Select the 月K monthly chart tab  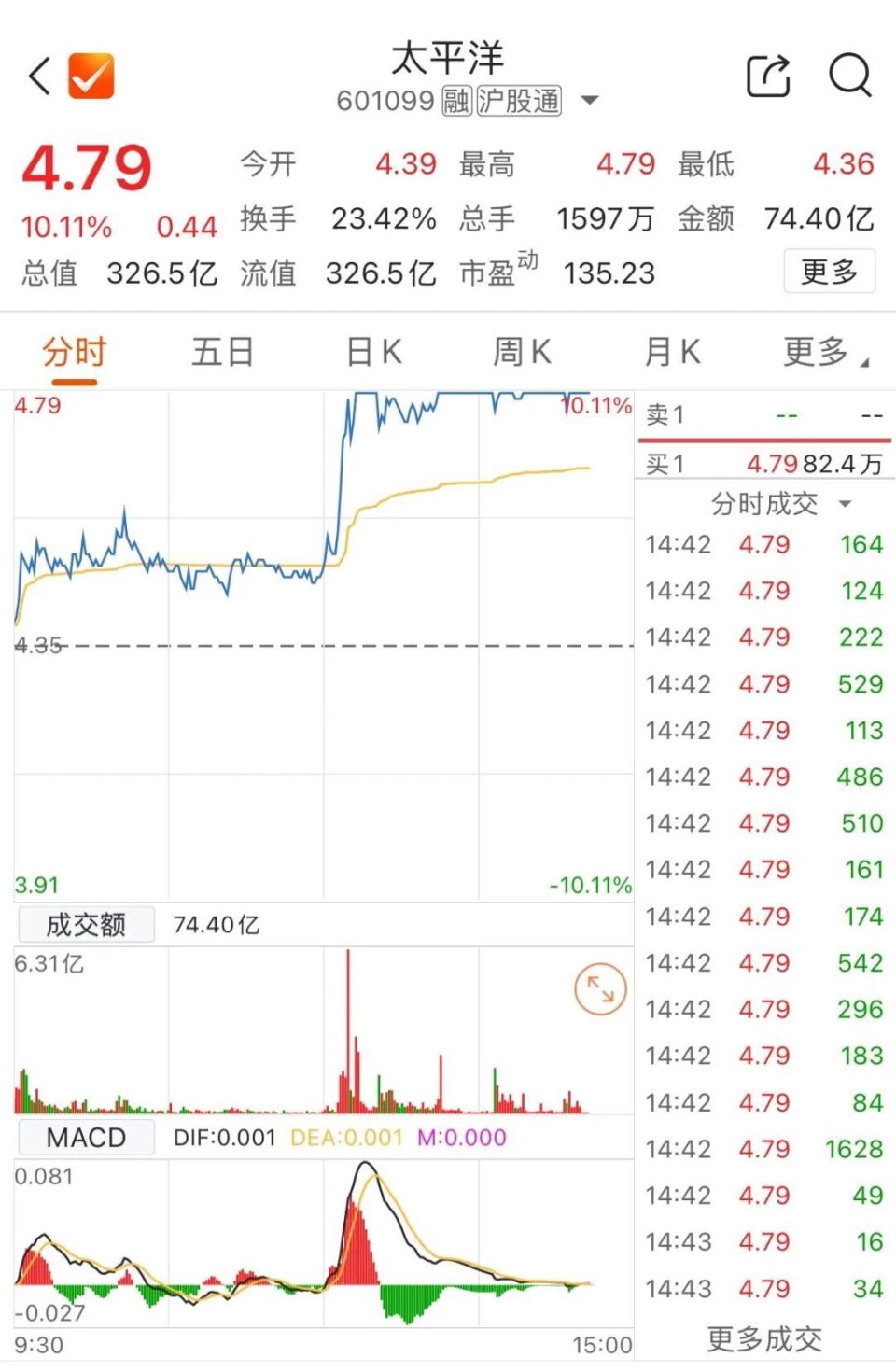pyautogui.click(x=674, y=352)
